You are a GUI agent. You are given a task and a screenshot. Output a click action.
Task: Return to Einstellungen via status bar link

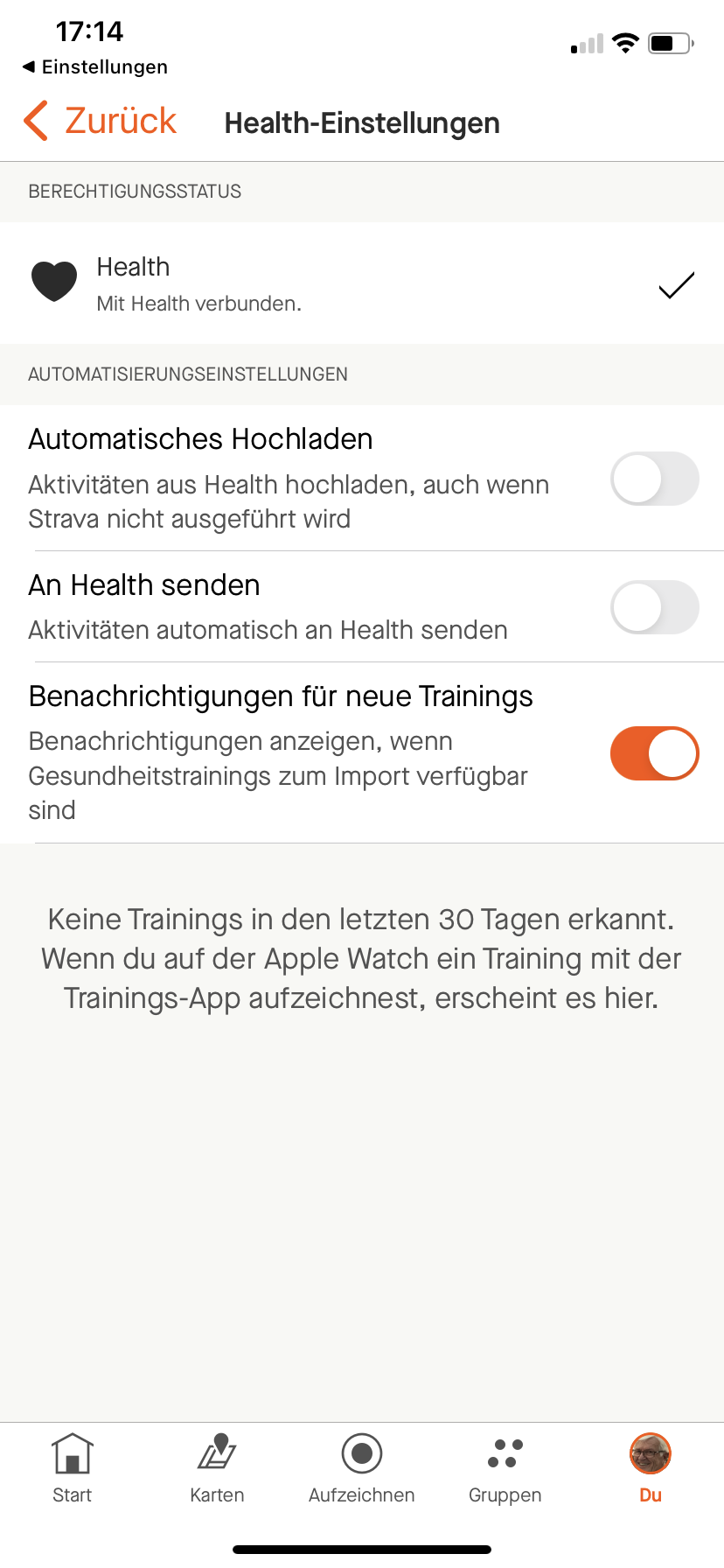[x=94, y=66]
